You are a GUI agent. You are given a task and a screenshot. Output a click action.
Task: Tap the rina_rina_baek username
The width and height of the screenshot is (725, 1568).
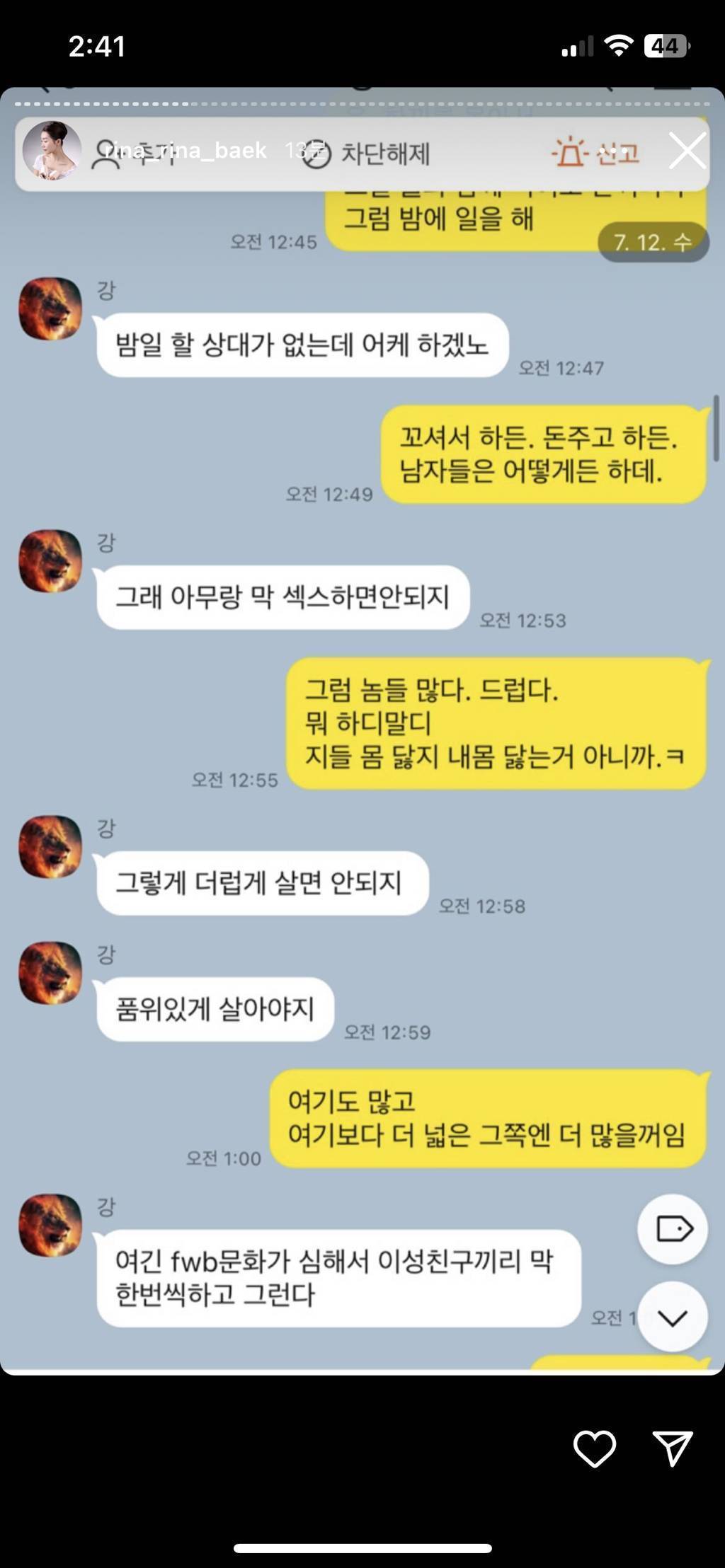185,151
